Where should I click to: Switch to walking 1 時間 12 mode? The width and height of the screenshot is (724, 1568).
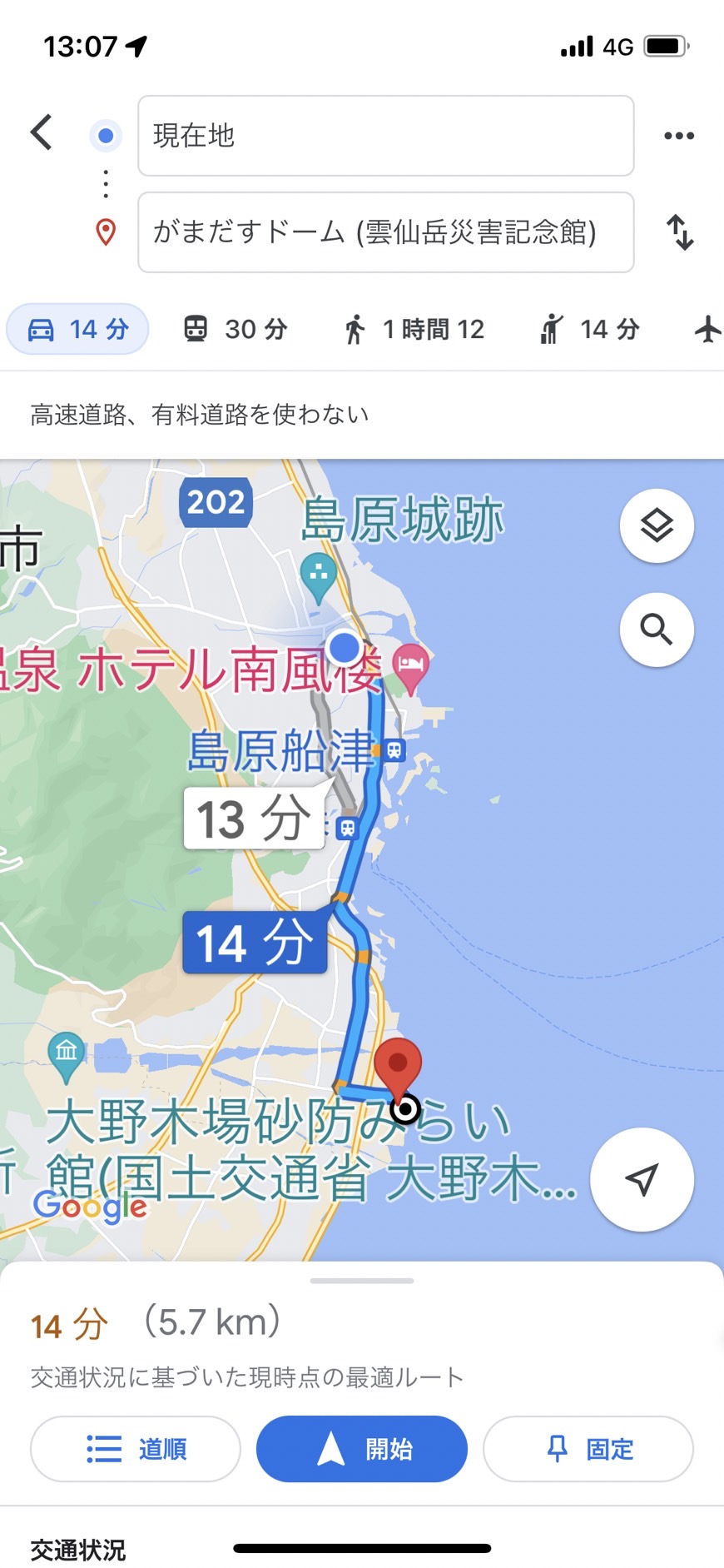coord(414,330)
